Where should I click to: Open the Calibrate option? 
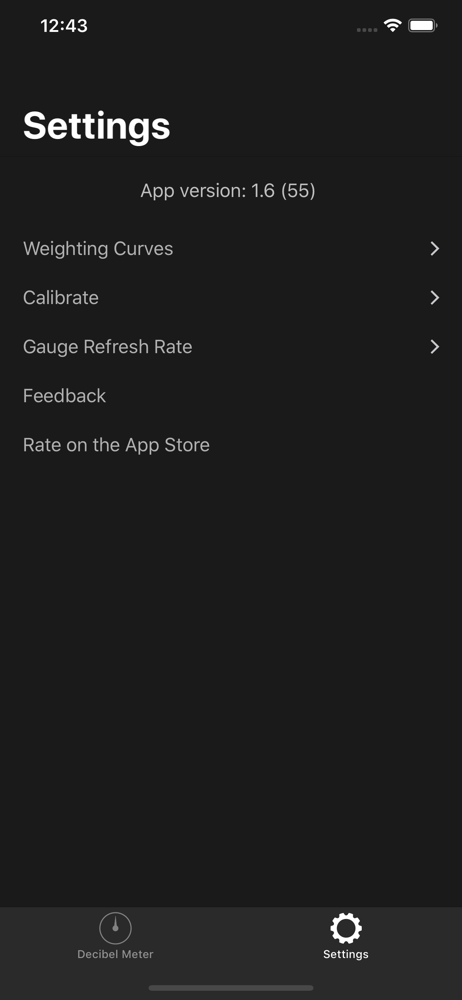(x=231, y=298)
